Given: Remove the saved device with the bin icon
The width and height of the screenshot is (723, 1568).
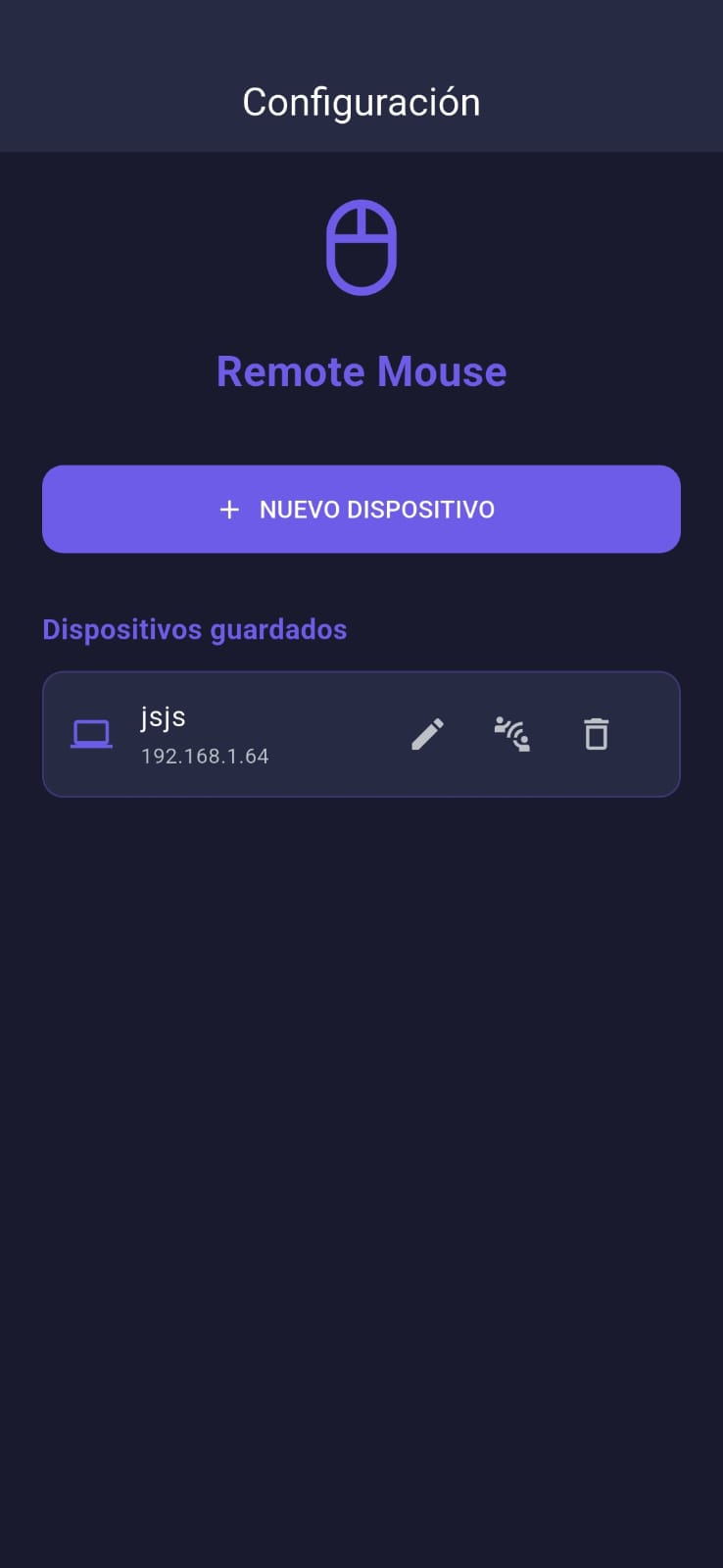Looking at the screenshot, I should (x=597, y=734).
